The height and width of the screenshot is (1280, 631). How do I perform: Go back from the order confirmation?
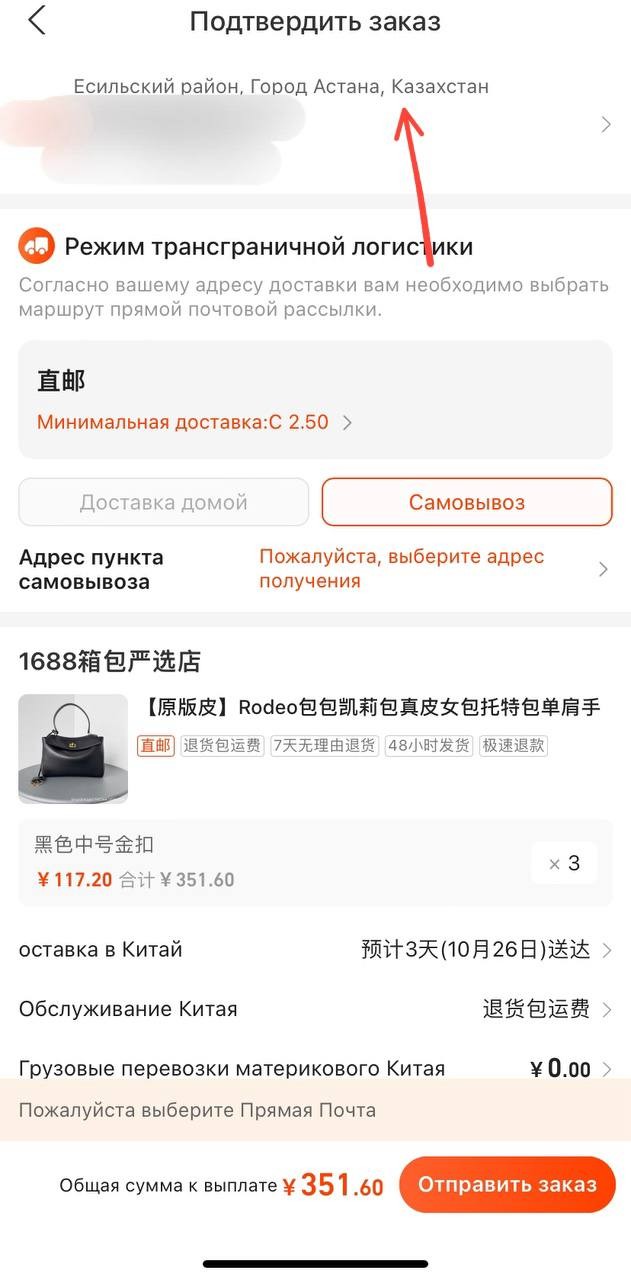pyautogui.click(x=37, y=21)
